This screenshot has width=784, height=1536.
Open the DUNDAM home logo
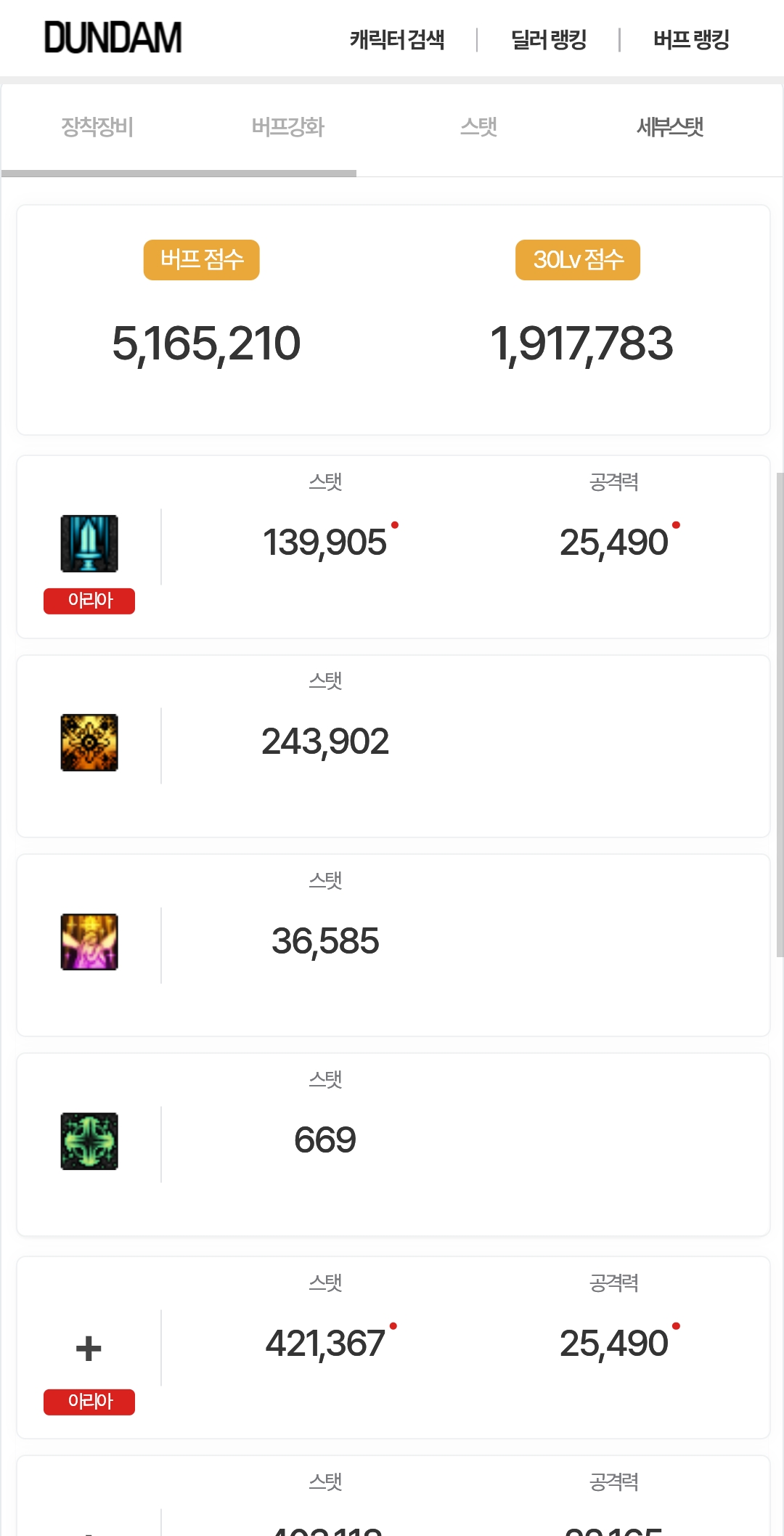point(113,38)
